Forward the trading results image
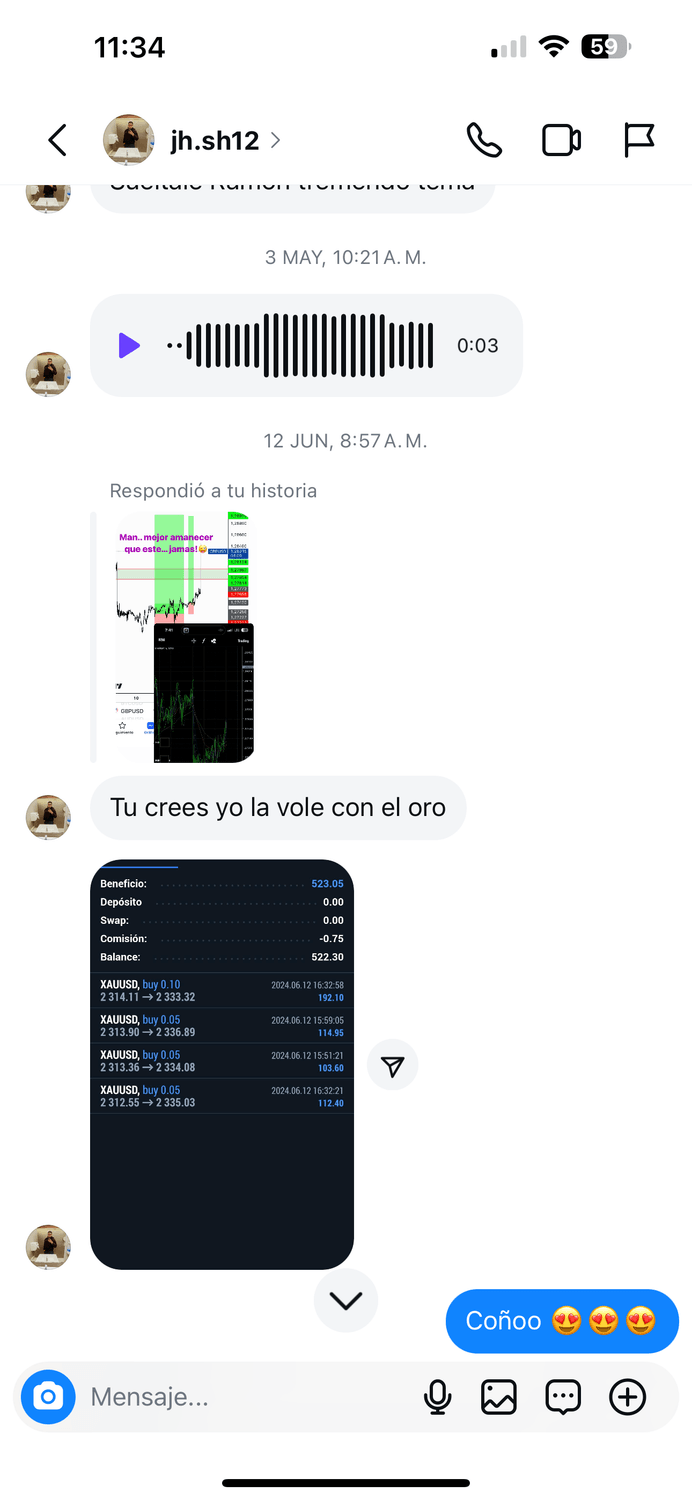 coord(392,1067)
